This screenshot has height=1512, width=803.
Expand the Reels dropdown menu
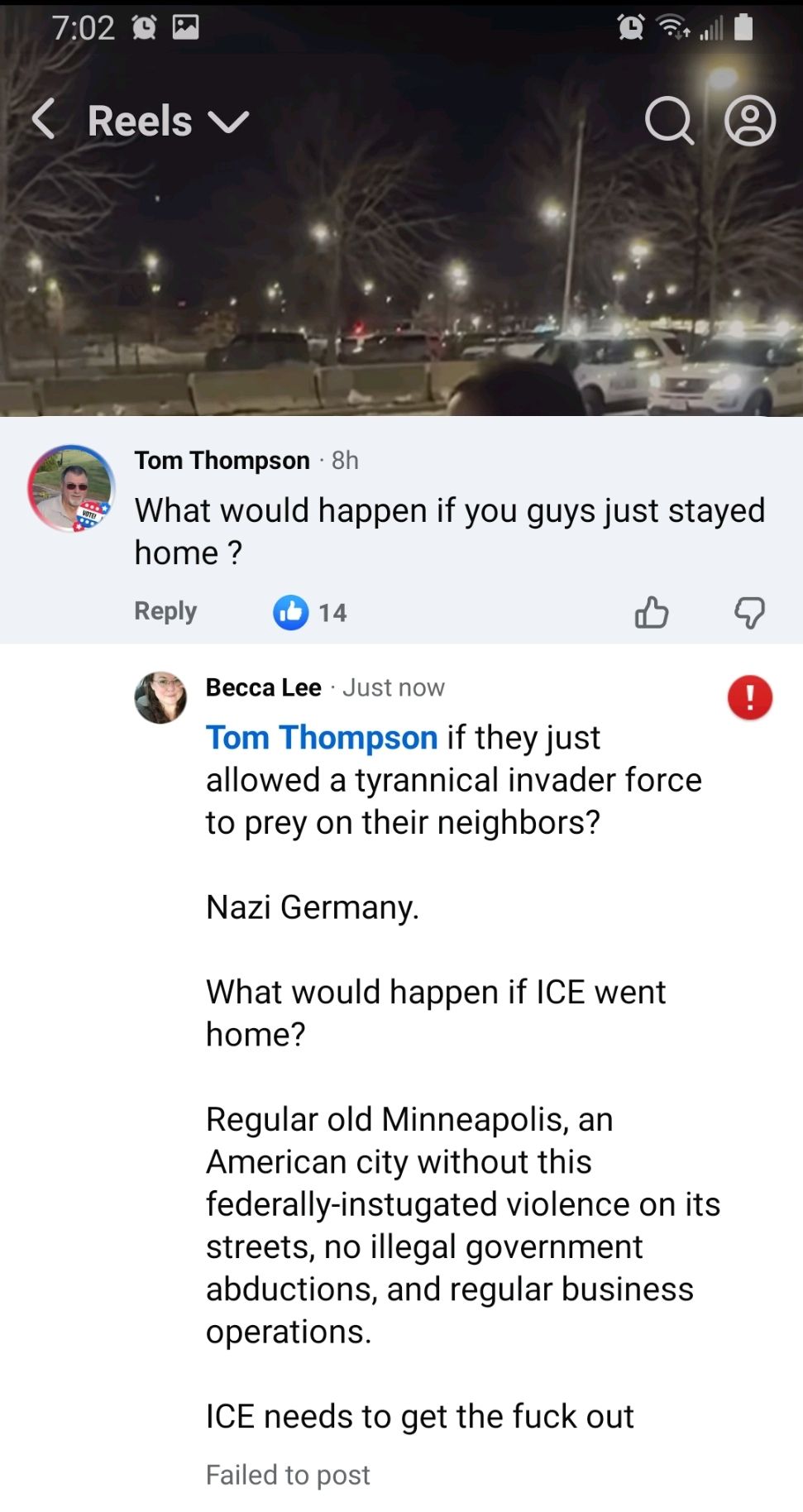pyautogui.click(x=228, y=122)
